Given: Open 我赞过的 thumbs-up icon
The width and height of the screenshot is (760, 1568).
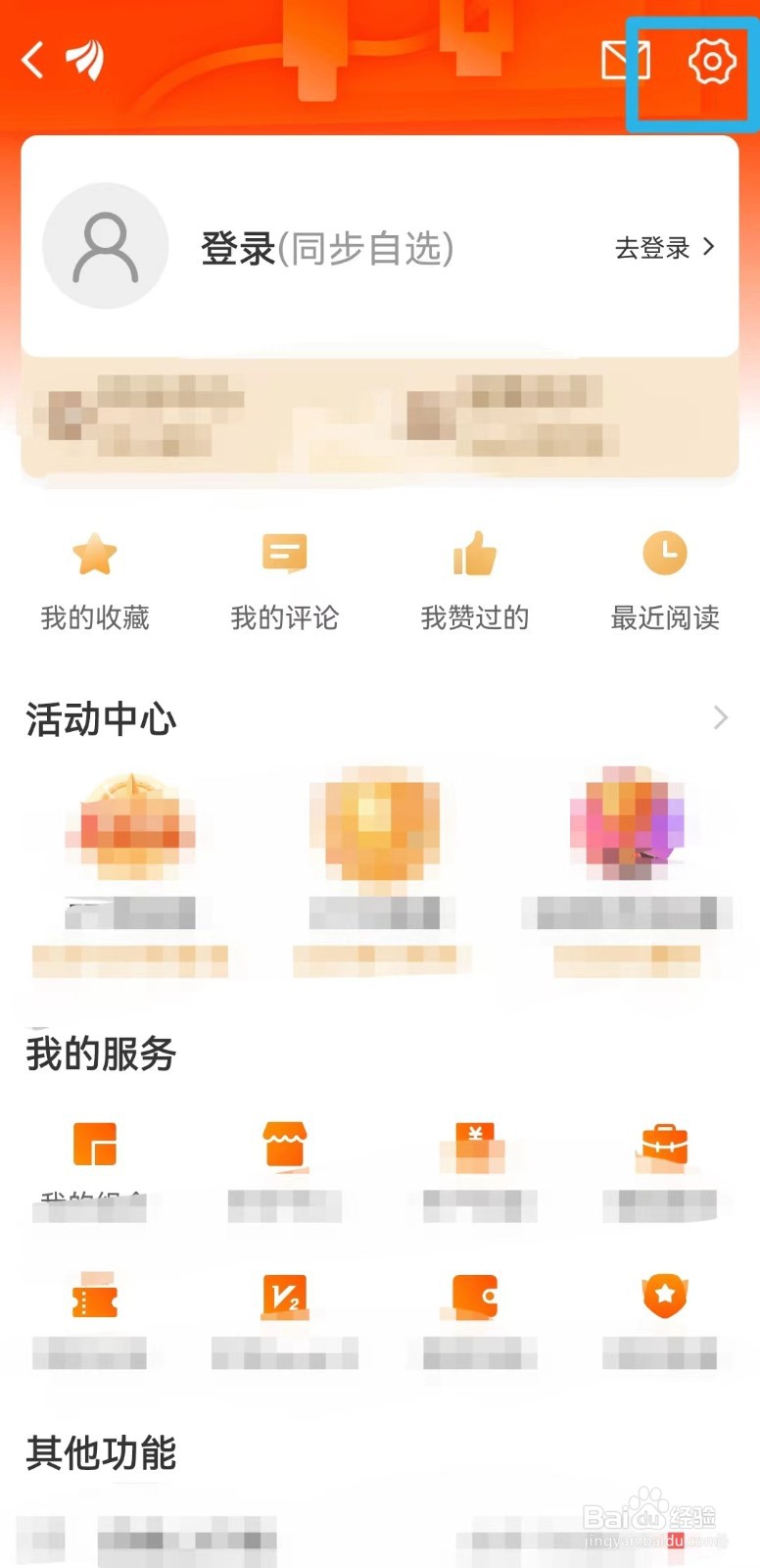Looking at the screenshot, I should pyautogui.click(x=474, y=554).
